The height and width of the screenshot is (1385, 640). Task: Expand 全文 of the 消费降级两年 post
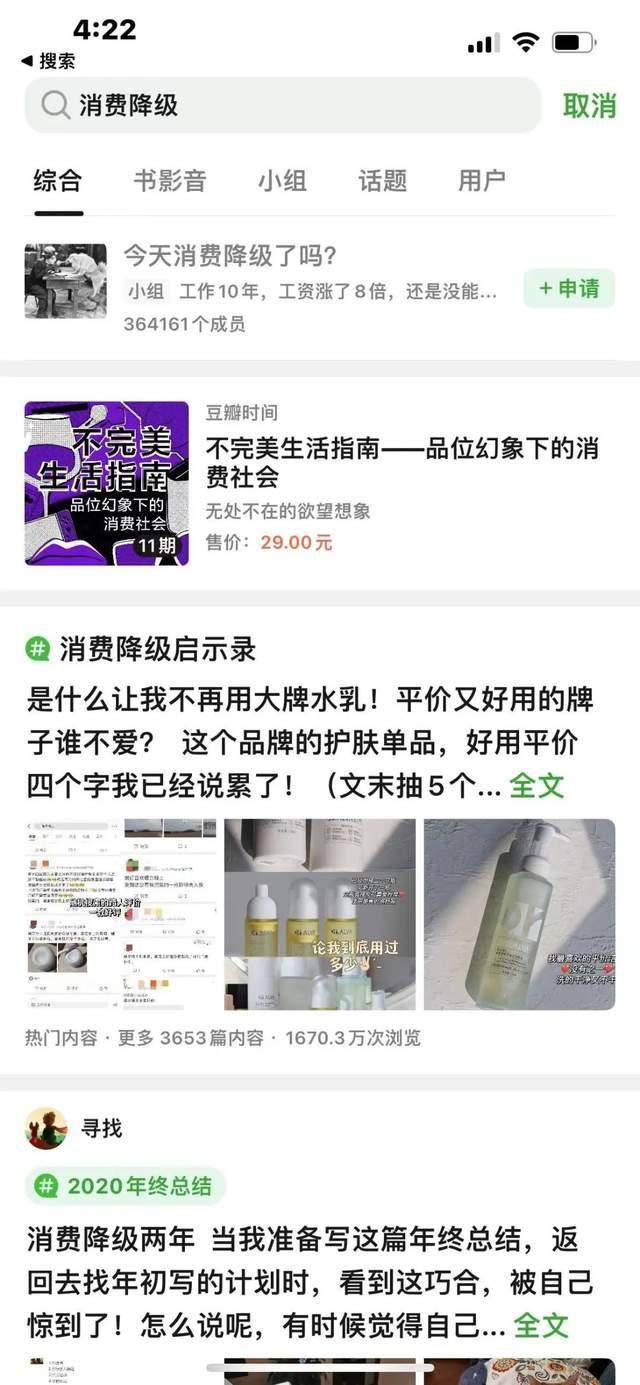pyautogui.click(x=540, y=1326)
